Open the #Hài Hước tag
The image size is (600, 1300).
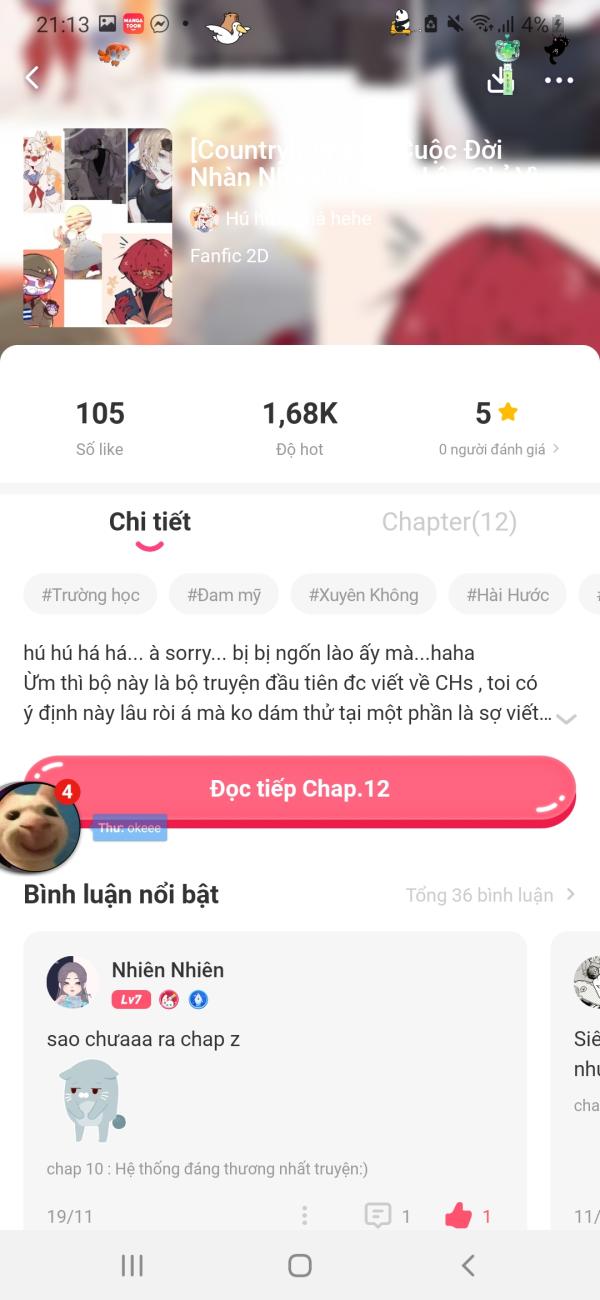[x=507, y=595]
